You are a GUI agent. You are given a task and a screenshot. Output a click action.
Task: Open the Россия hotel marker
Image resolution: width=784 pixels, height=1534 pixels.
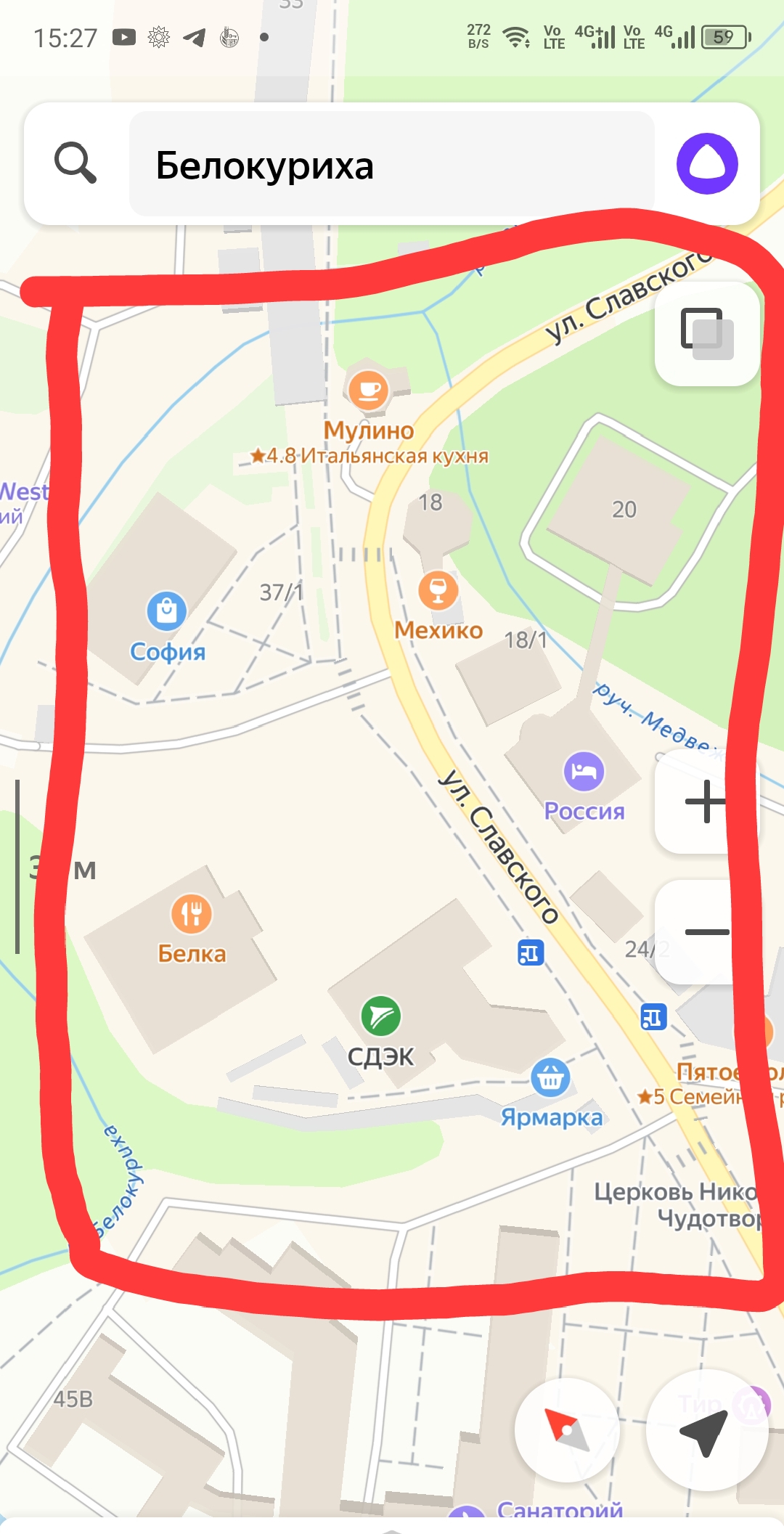pos(584,772)
